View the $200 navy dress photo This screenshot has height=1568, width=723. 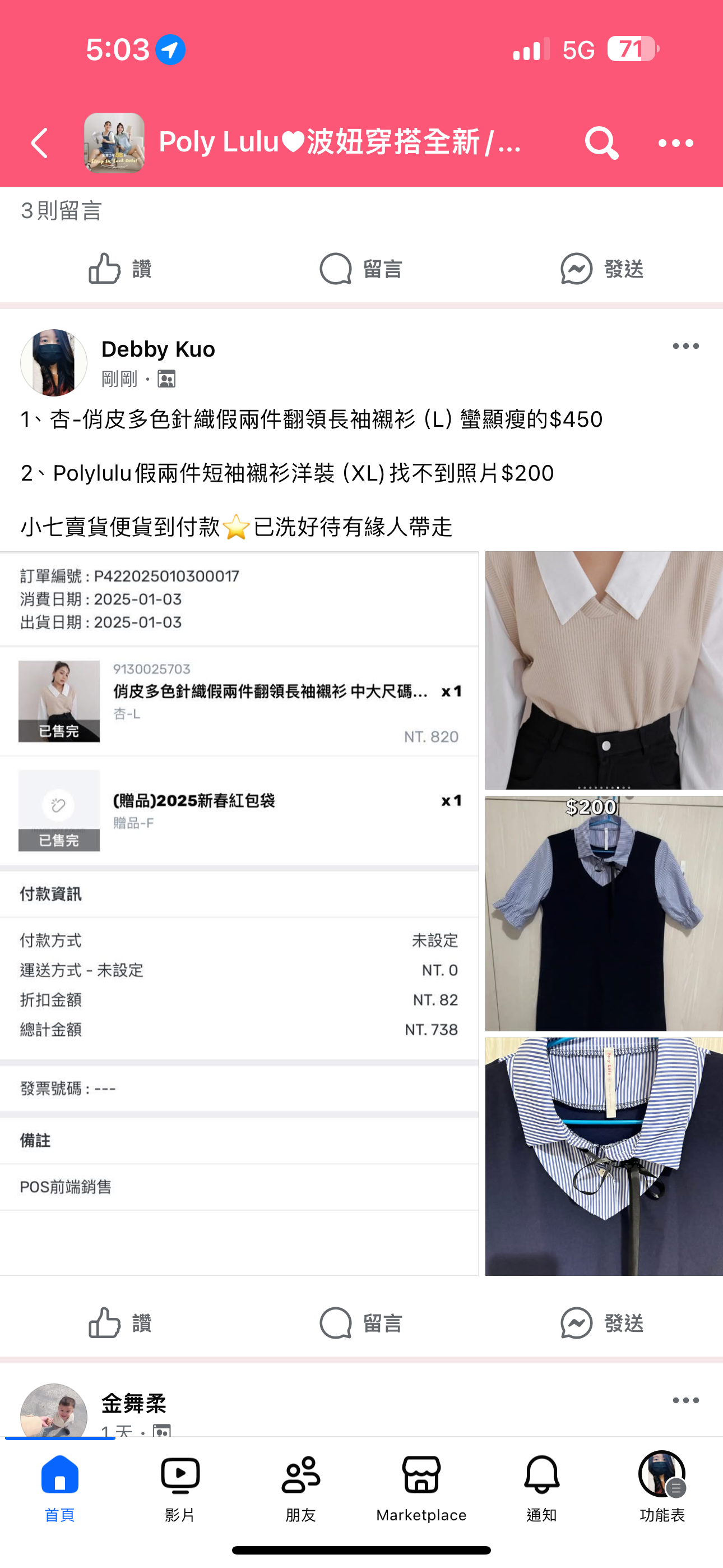tap(604, 913)
